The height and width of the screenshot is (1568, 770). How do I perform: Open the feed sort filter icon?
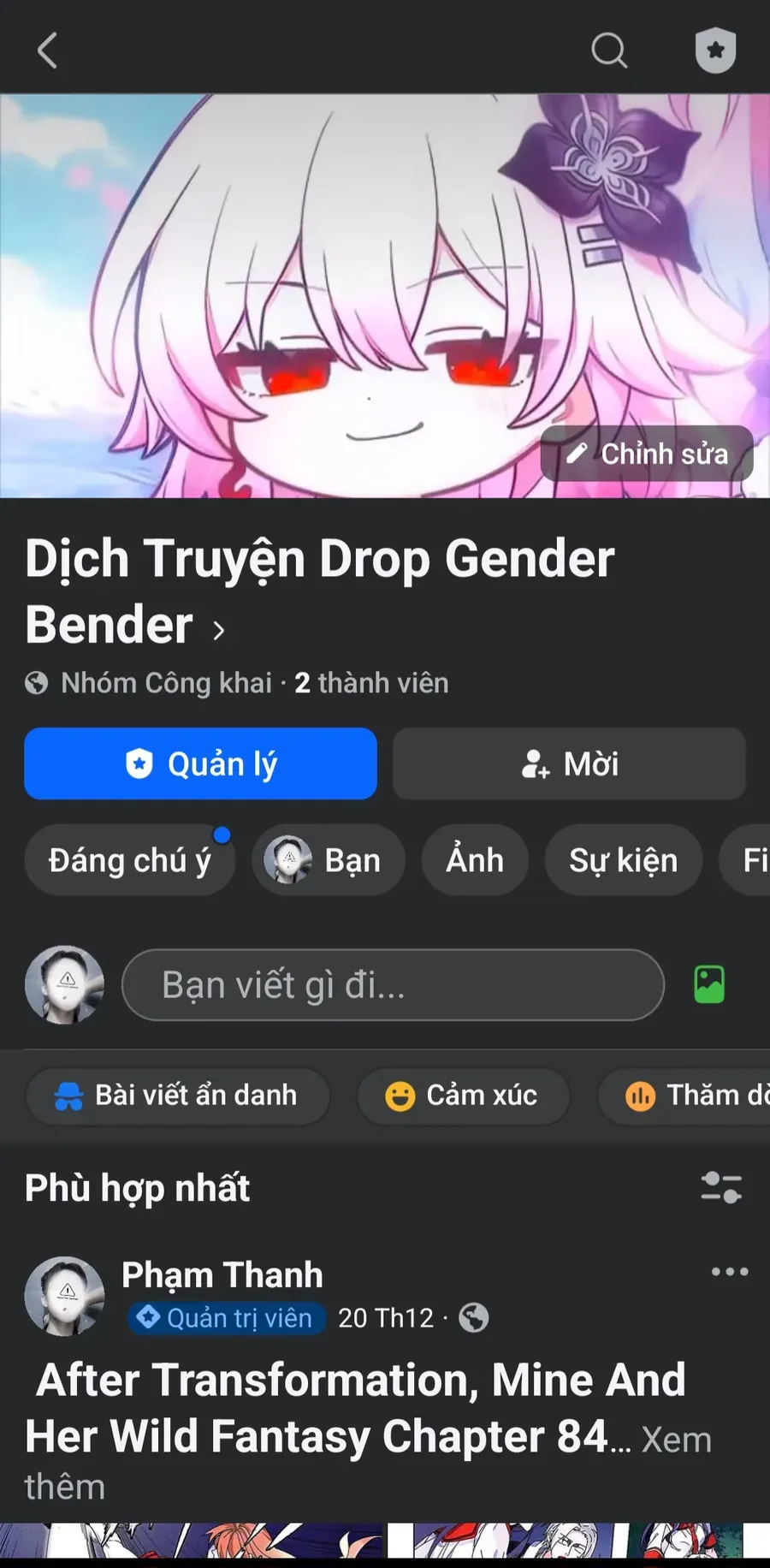[x=721, y=1188]
